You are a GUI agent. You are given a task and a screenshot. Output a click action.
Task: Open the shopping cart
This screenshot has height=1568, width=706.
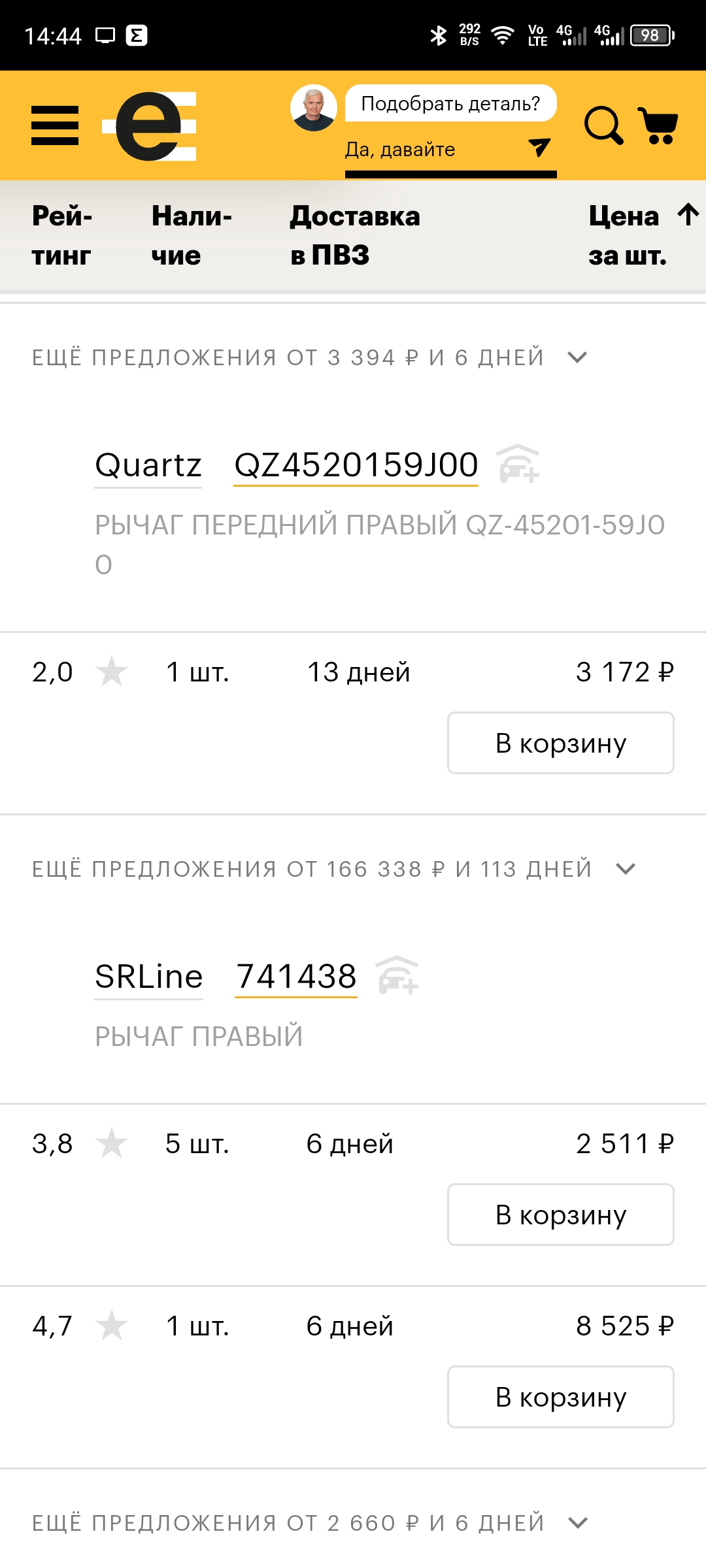[658, 125]
